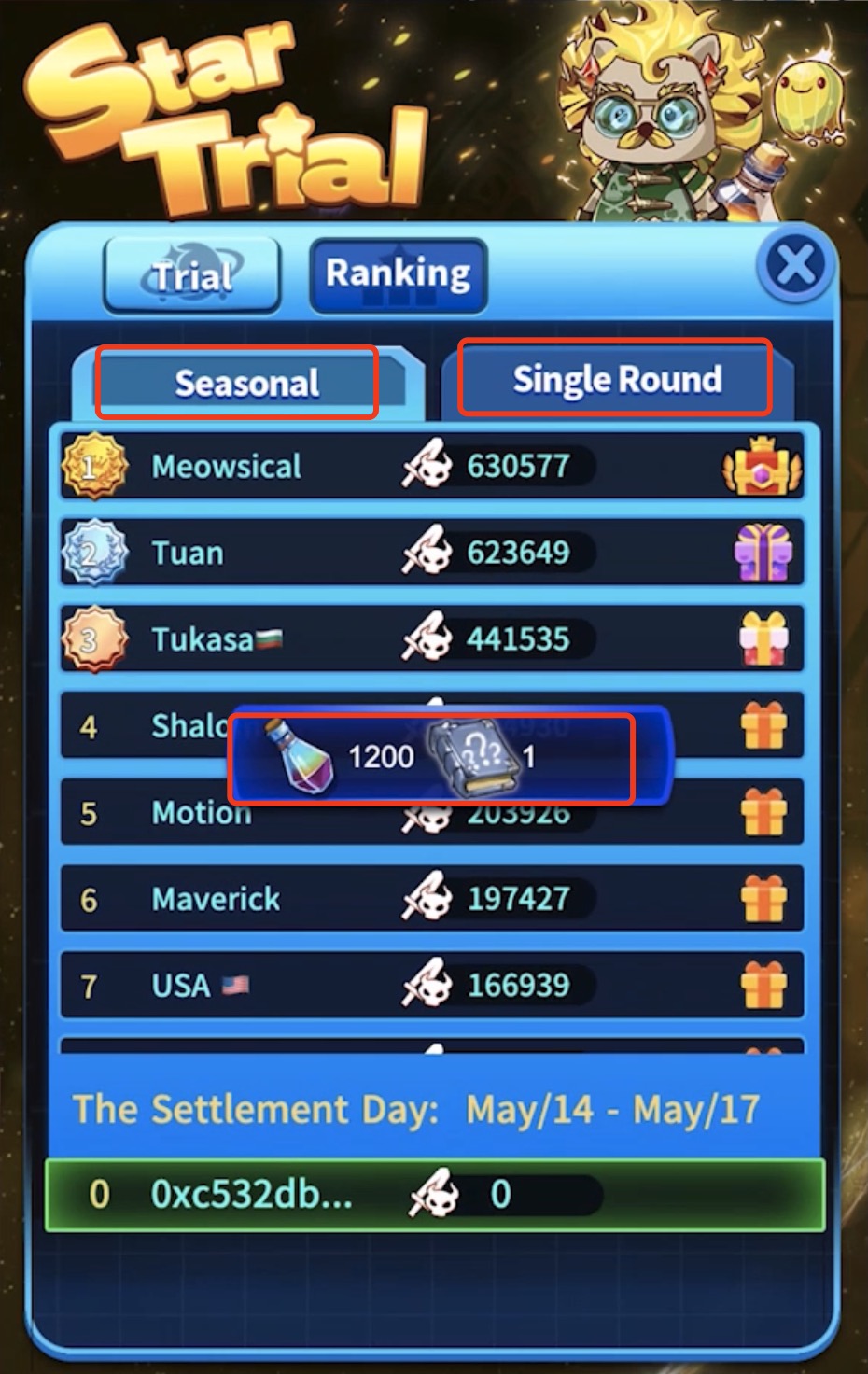The image size is (868, 1374).
Task: Check the reward gift for Tukasa
Action: pos(763,639)
